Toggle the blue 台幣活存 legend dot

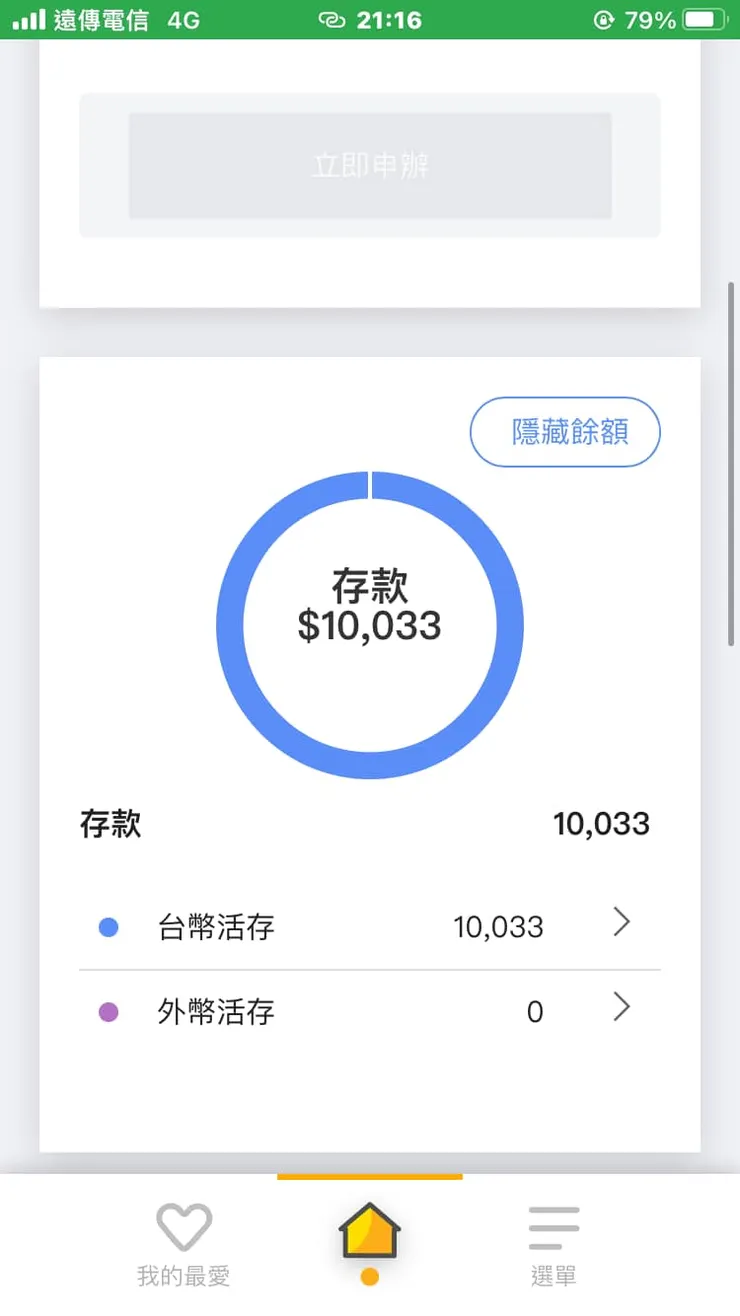coord(110,927)
